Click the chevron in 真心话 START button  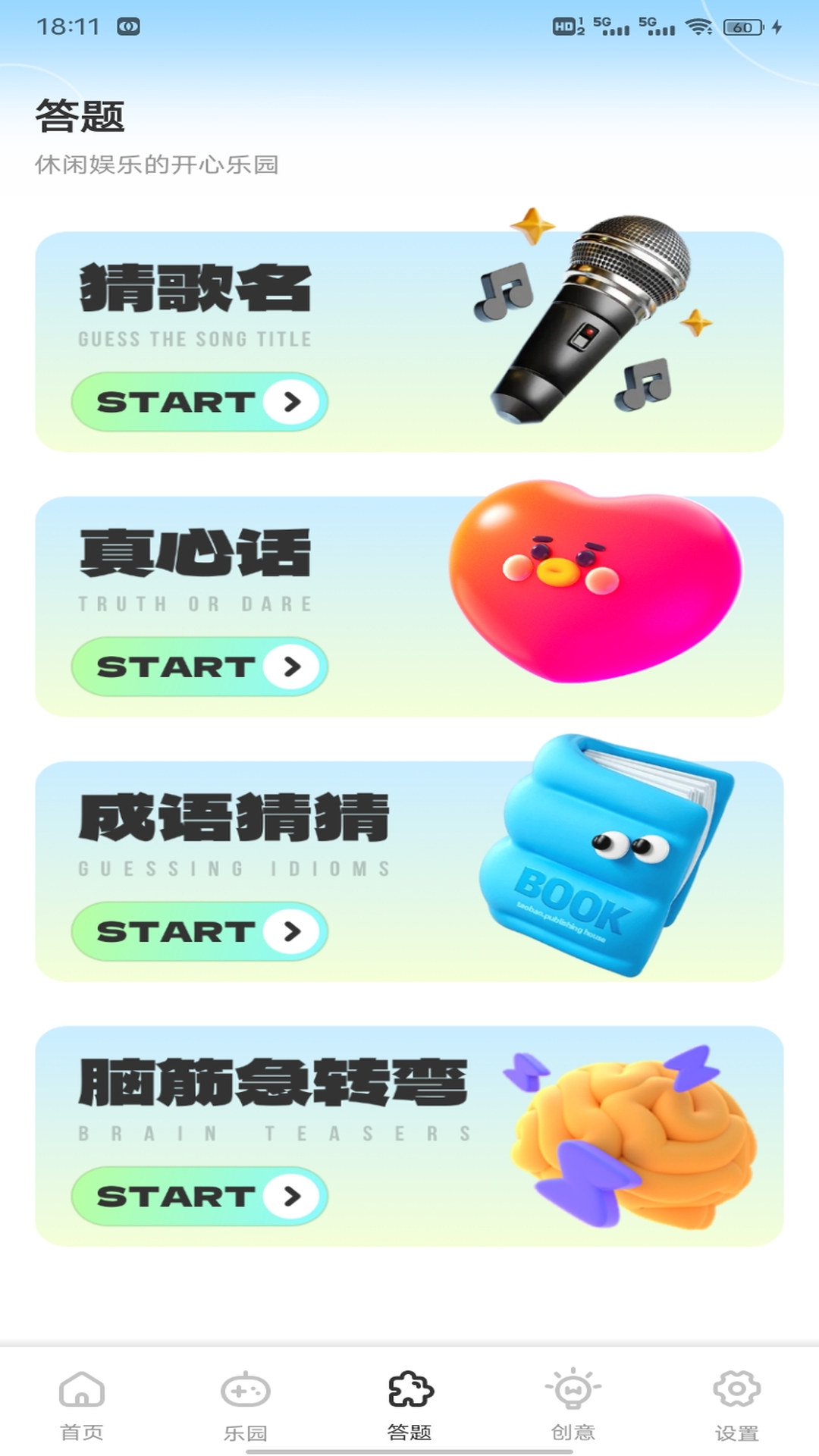tap(290, 667)
